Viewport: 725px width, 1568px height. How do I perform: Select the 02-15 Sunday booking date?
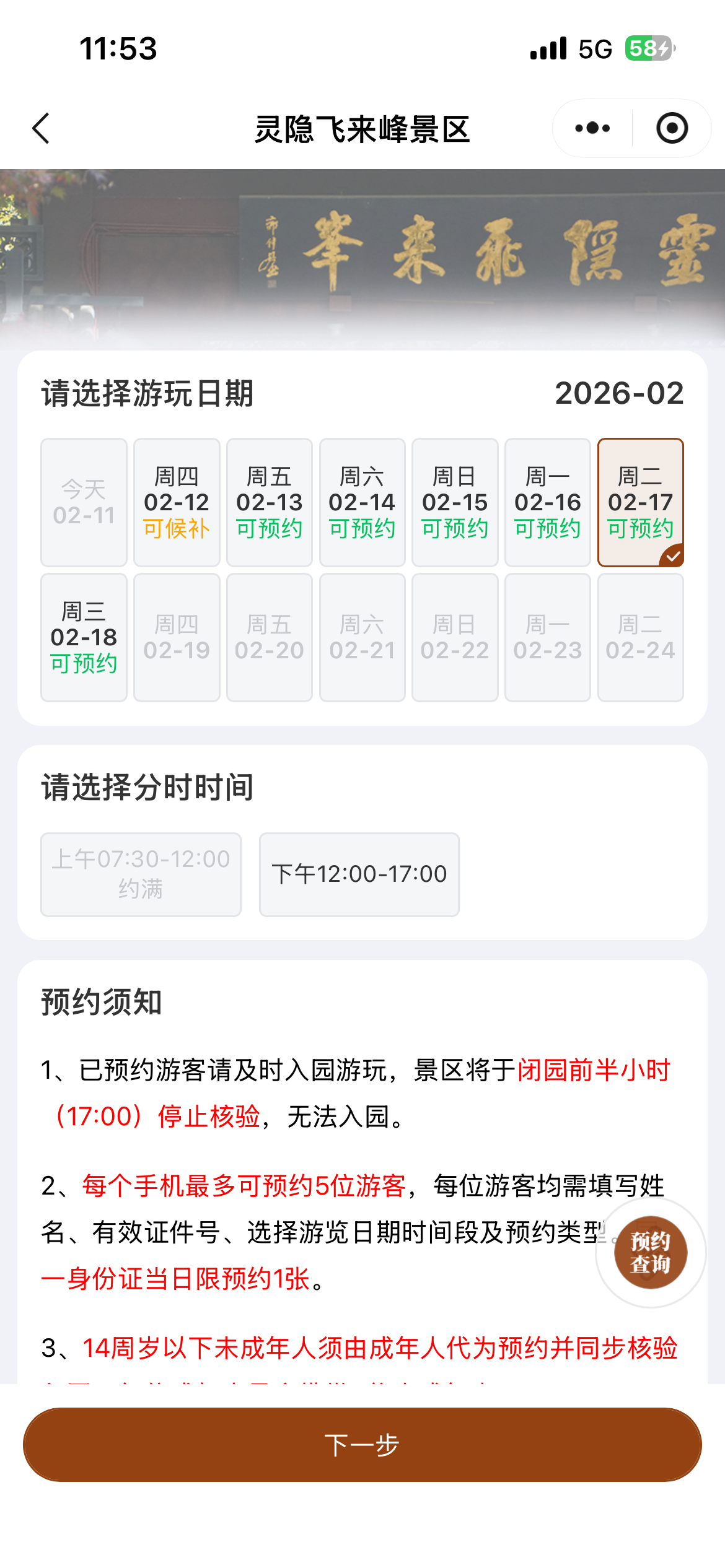455,502
